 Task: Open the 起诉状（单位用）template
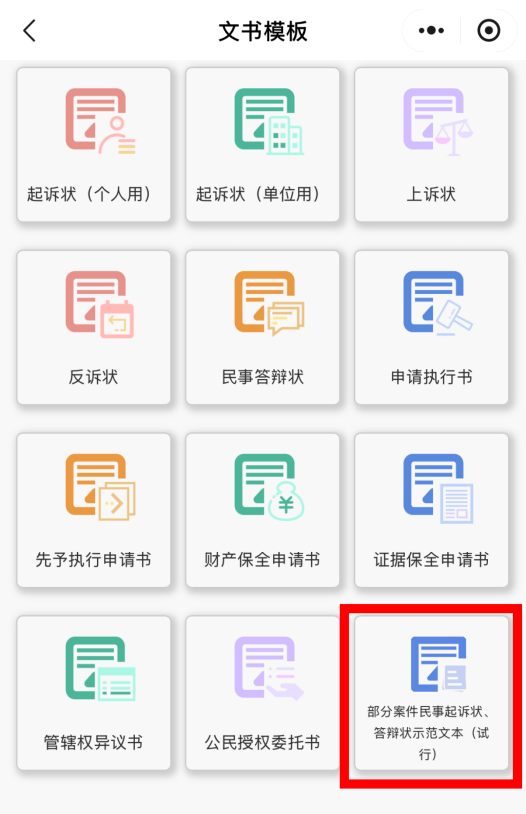262,145
